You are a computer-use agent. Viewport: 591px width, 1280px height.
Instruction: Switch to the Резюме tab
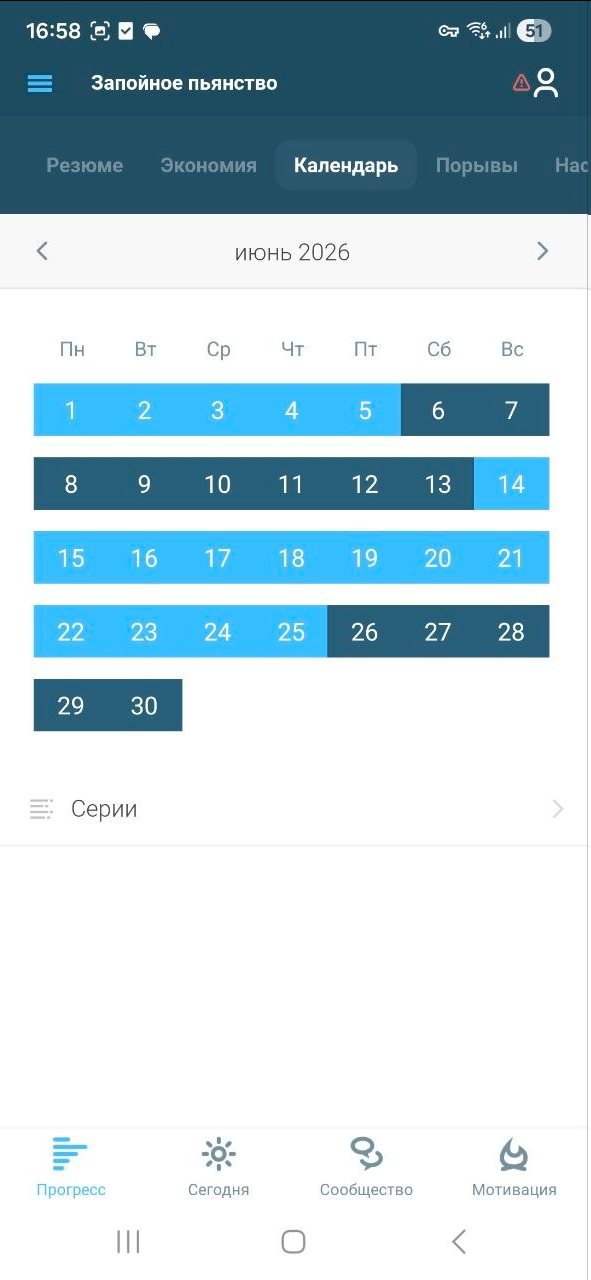tap(85, 166)
